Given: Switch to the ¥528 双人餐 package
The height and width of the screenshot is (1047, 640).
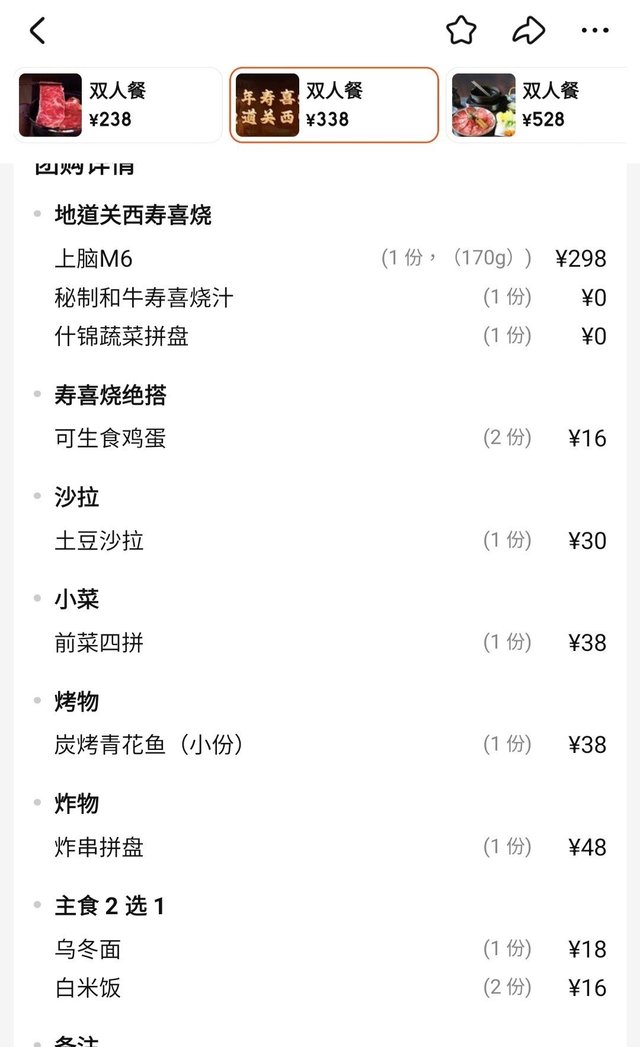Looking at the screenshot, I should click(x=540, y=105).
